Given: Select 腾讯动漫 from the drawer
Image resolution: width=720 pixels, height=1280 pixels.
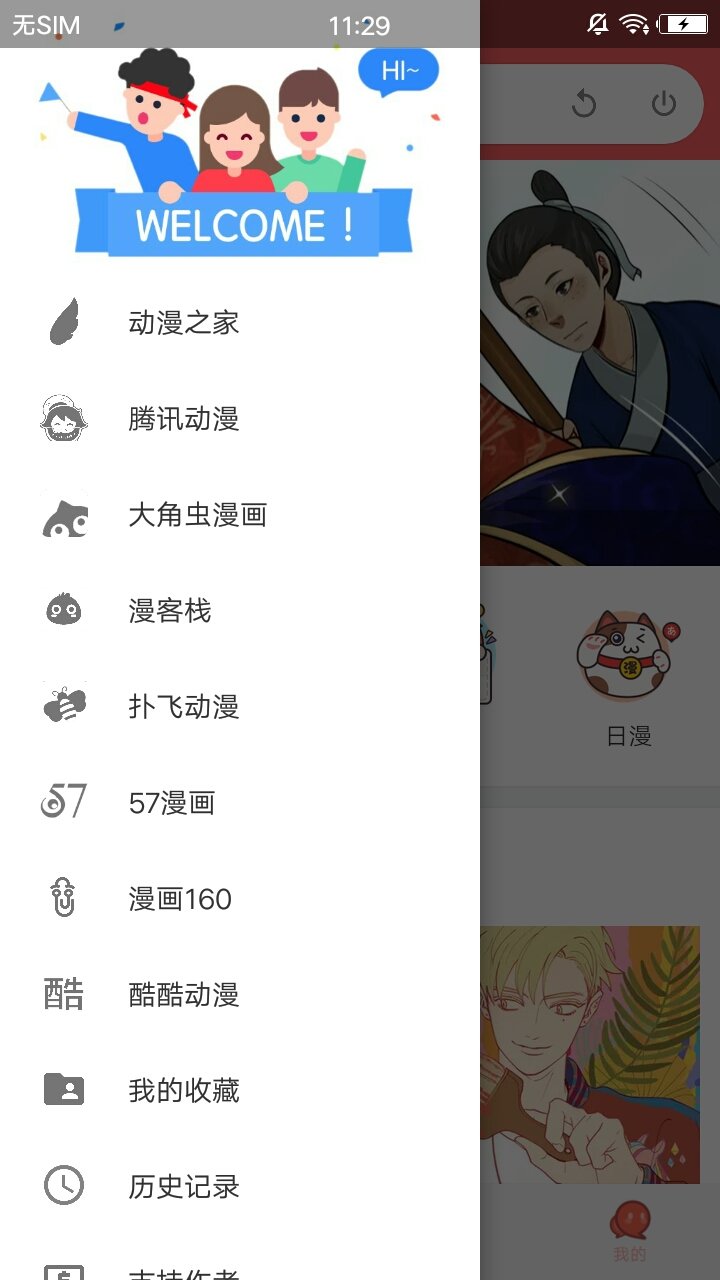Looking at the screenshot, I should point(184,419).
